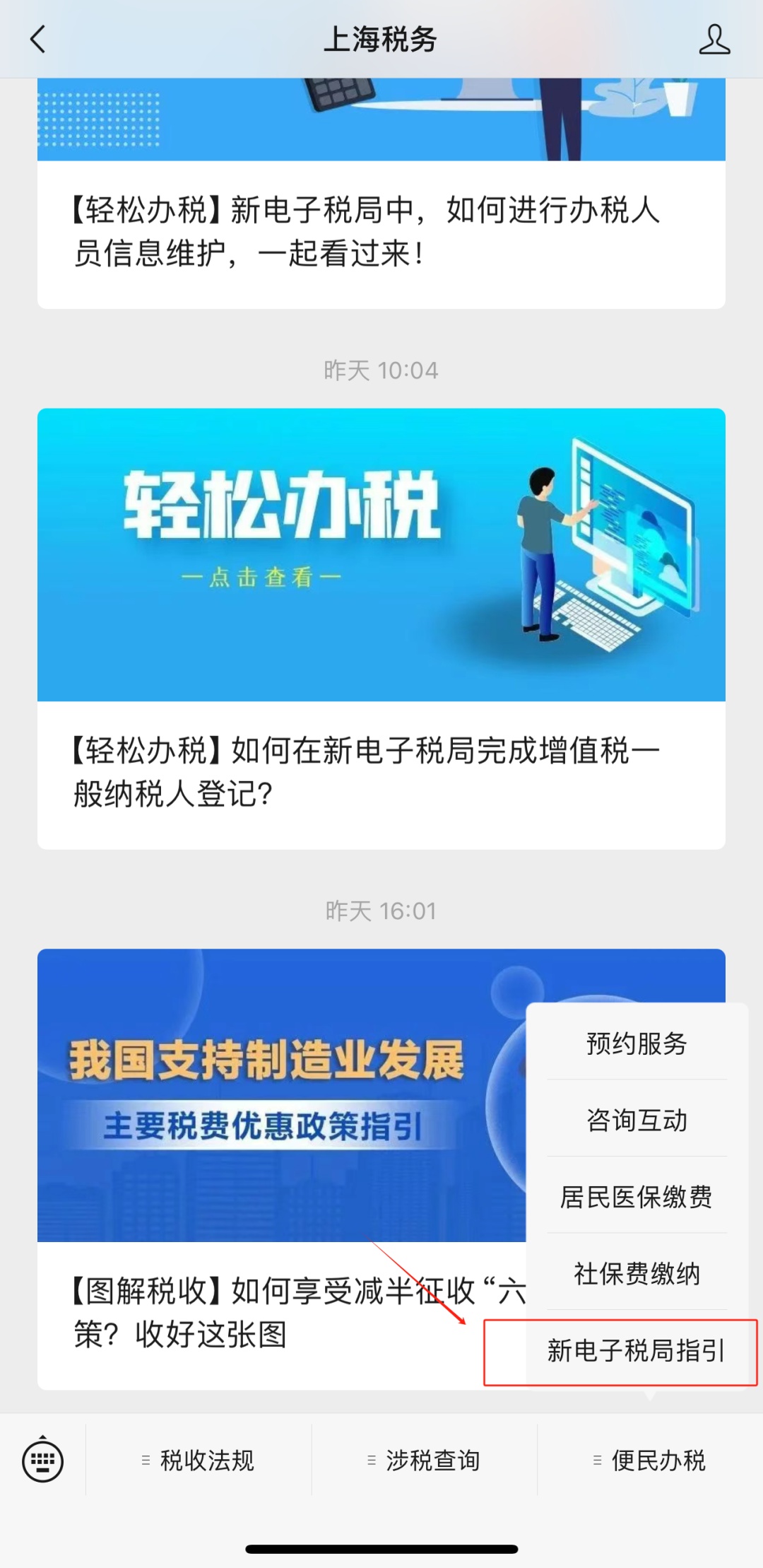The height and width of the screenshot is (1568, 763).
Task: Select 预约服务 from popup menu
Action: [x=637, y=1043]
